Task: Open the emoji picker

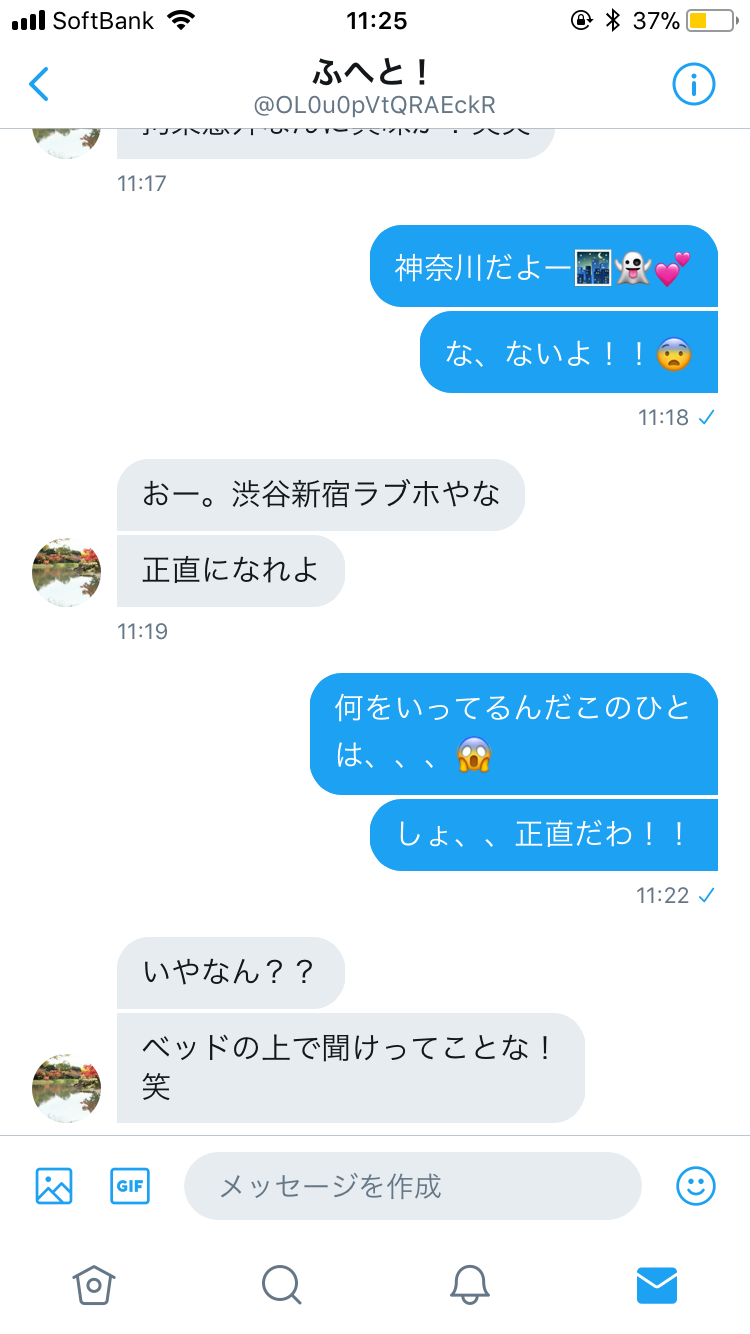Action: pyautogui.click(x=696, y=1186)
